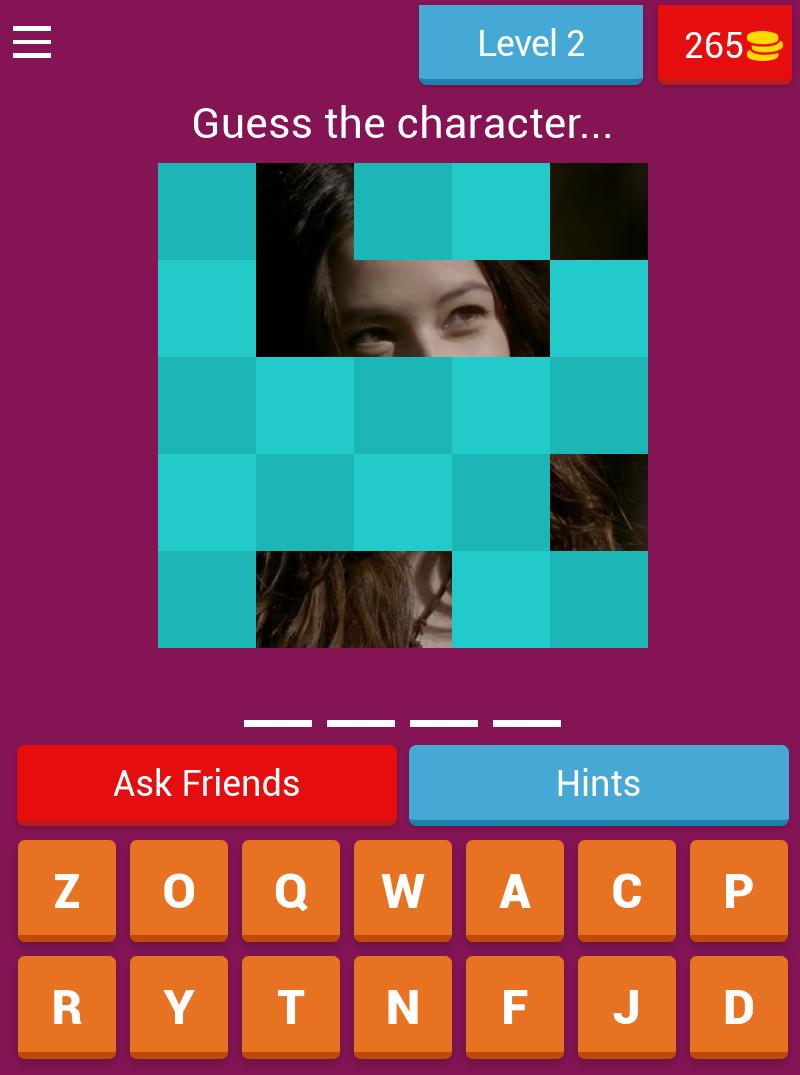800x1075 pixels.
Task: Open the 265 coins balance
Action: pos(724,45)
